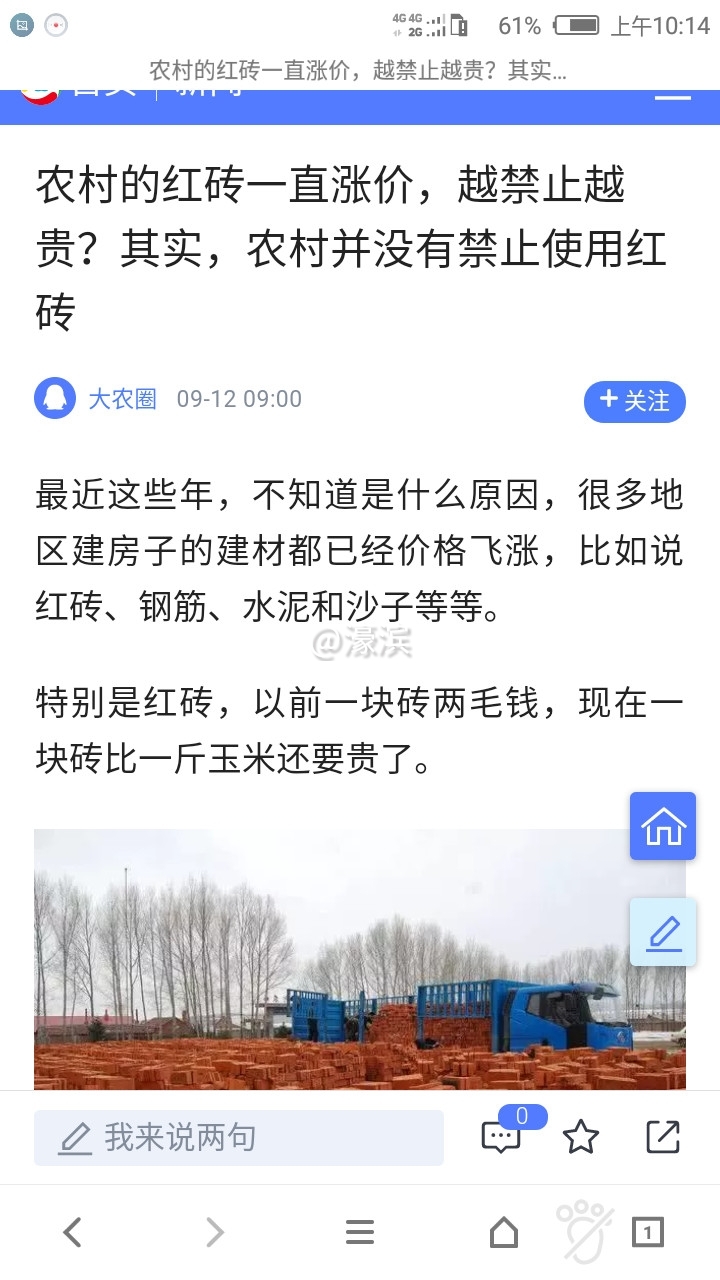Tap the forward navigation arrow
The image size is (720, 1280).
point(216,1232)
